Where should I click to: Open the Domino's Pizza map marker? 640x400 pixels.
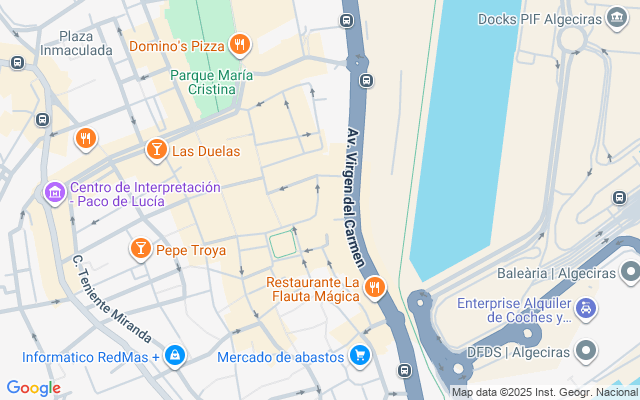(239, 44)
